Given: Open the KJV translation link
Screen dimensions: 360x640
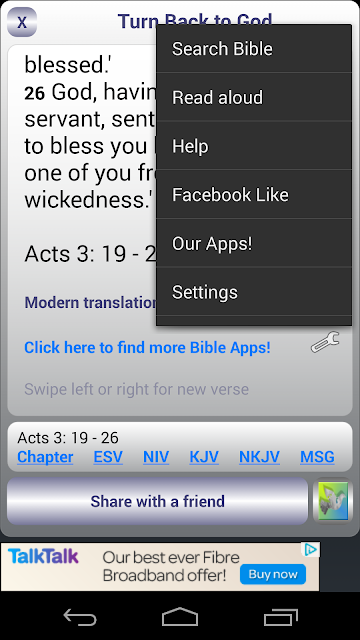Looking at the screenshot, I should point(204,457).
